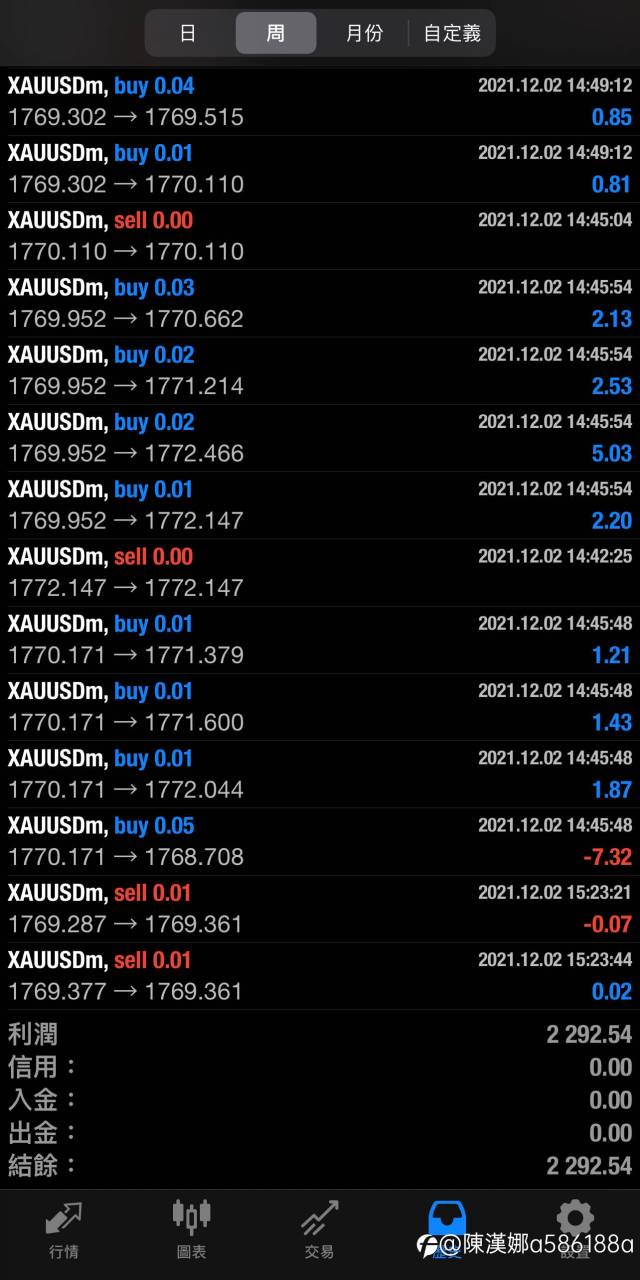View the buy 0.02 trade with 5.03 profit
Screen dimensions: 640x1280
coord(320,438)
